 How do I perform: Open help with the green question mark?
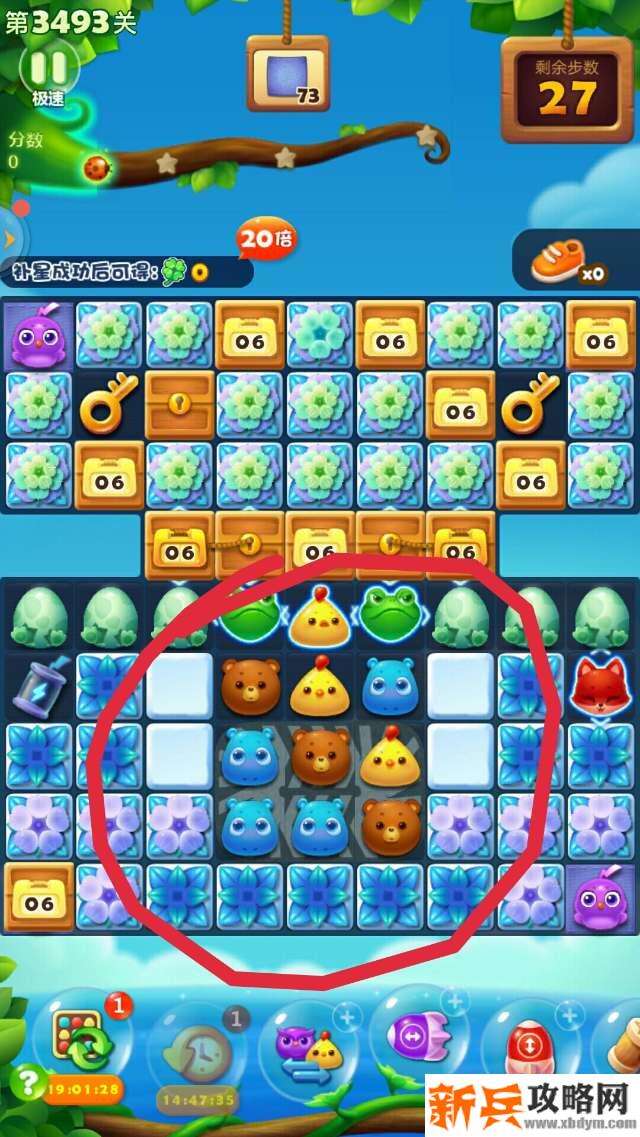pos(30,1082)
